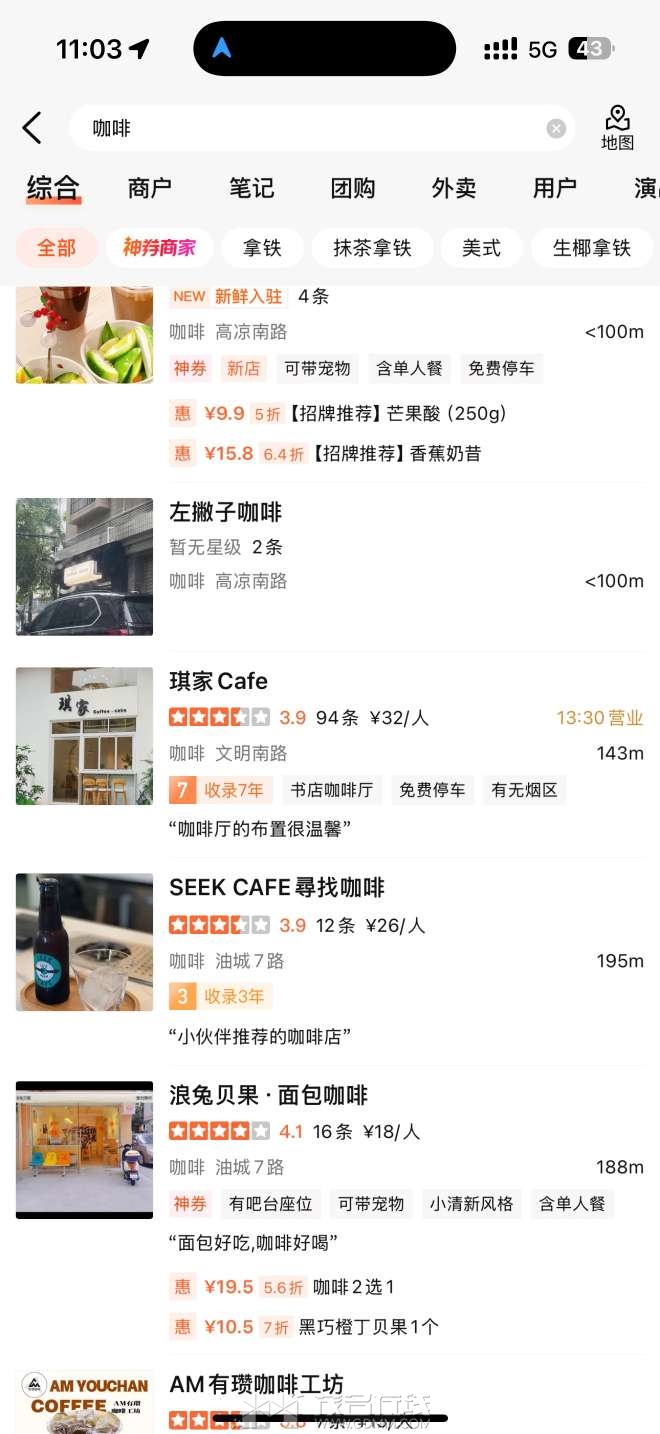Screen dimensions: 660x1434
Task: Filter results by 拿铁
Action: click(x=262, y=248)
